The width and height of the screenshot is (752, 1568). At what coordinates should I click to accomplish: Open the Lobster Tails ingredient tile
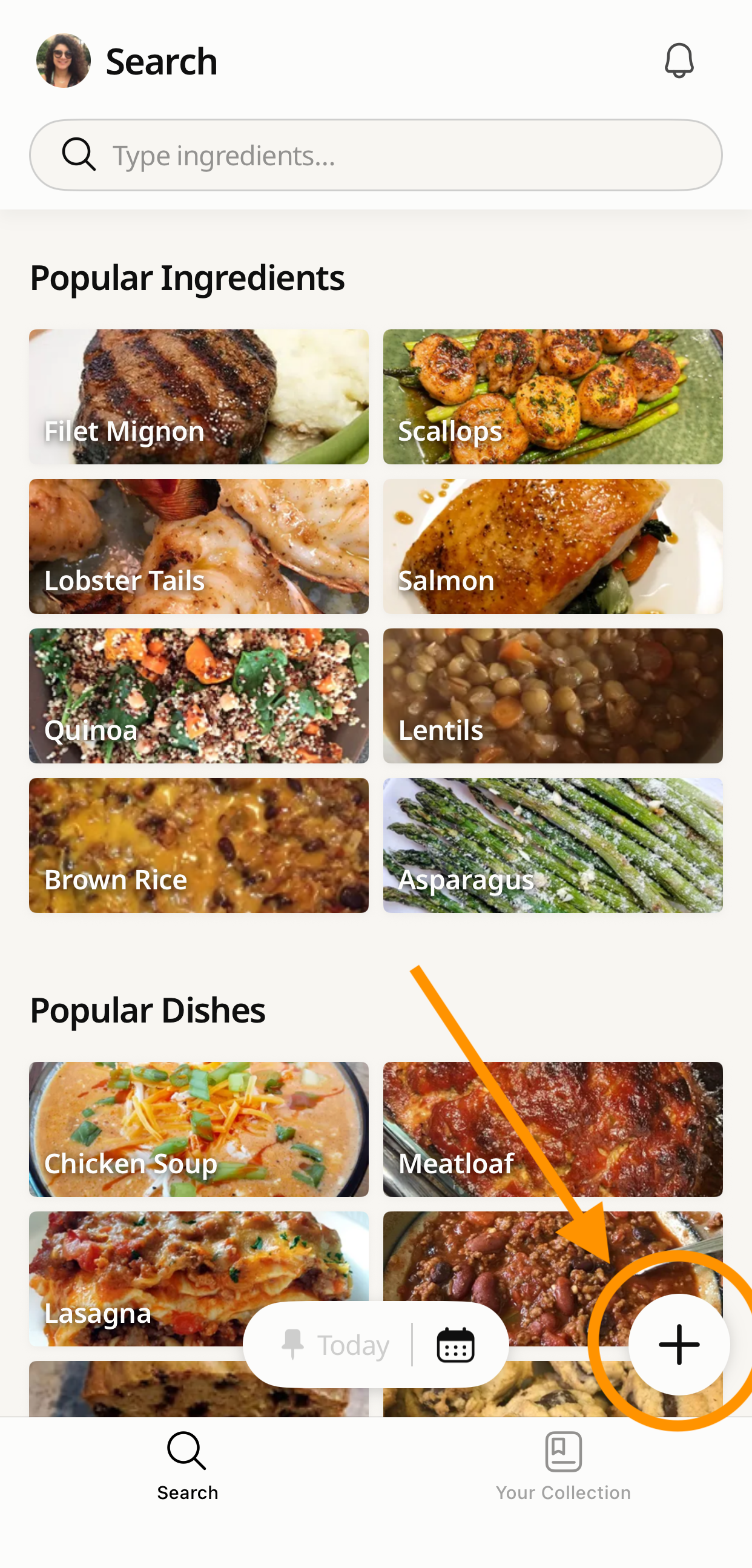pos(199,546)
